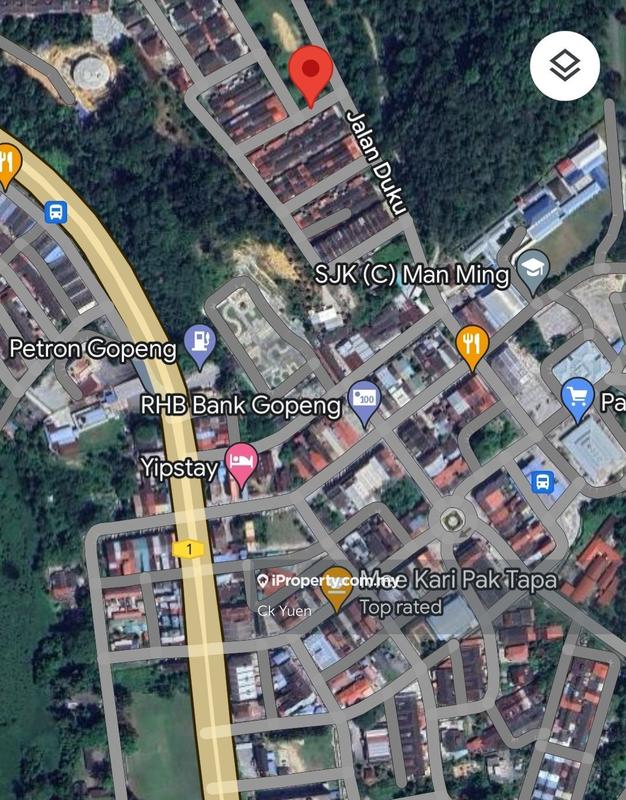Open the map layers button
This screenshot has width=626, height=800.
click(x=565, y=66)
